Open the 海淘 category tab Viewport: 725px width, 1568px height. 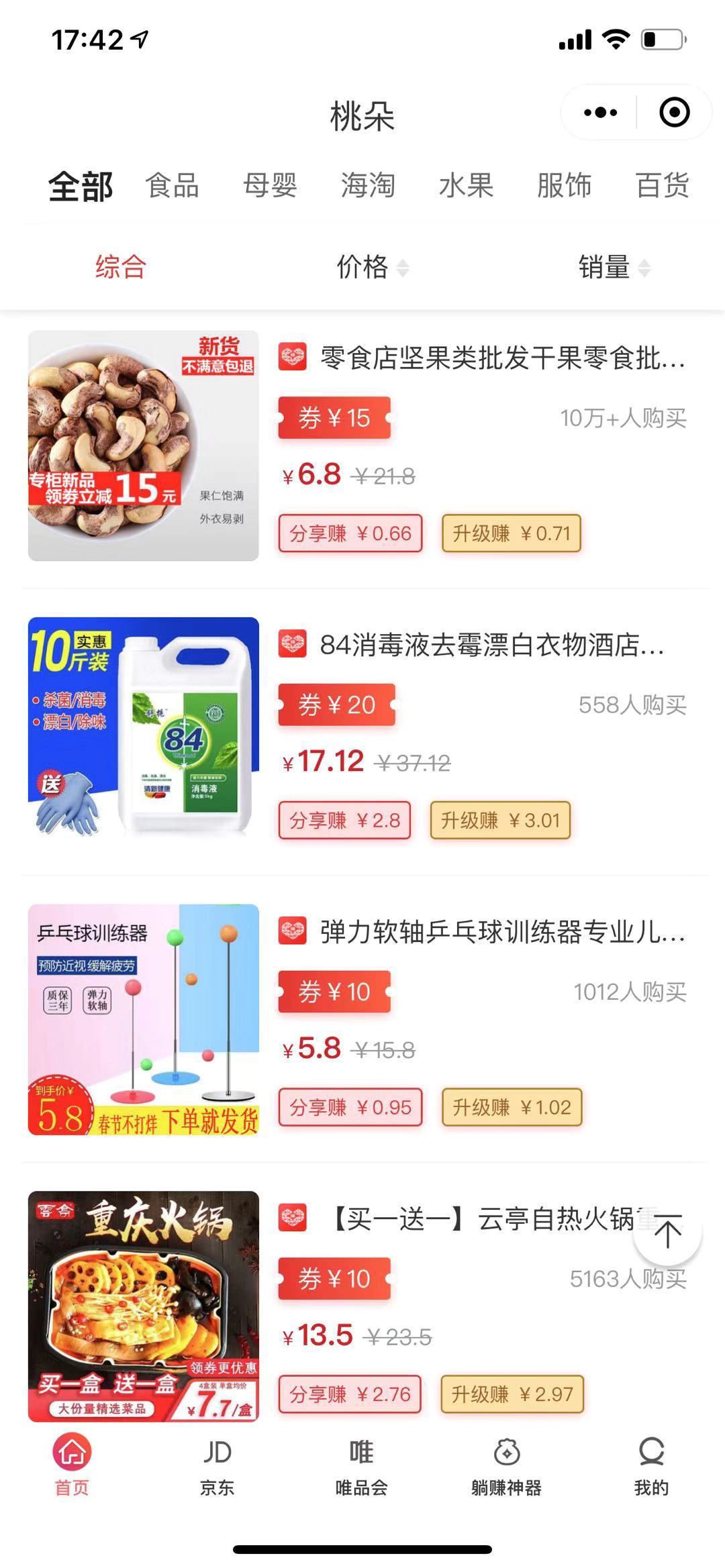[x=368, y=186]
